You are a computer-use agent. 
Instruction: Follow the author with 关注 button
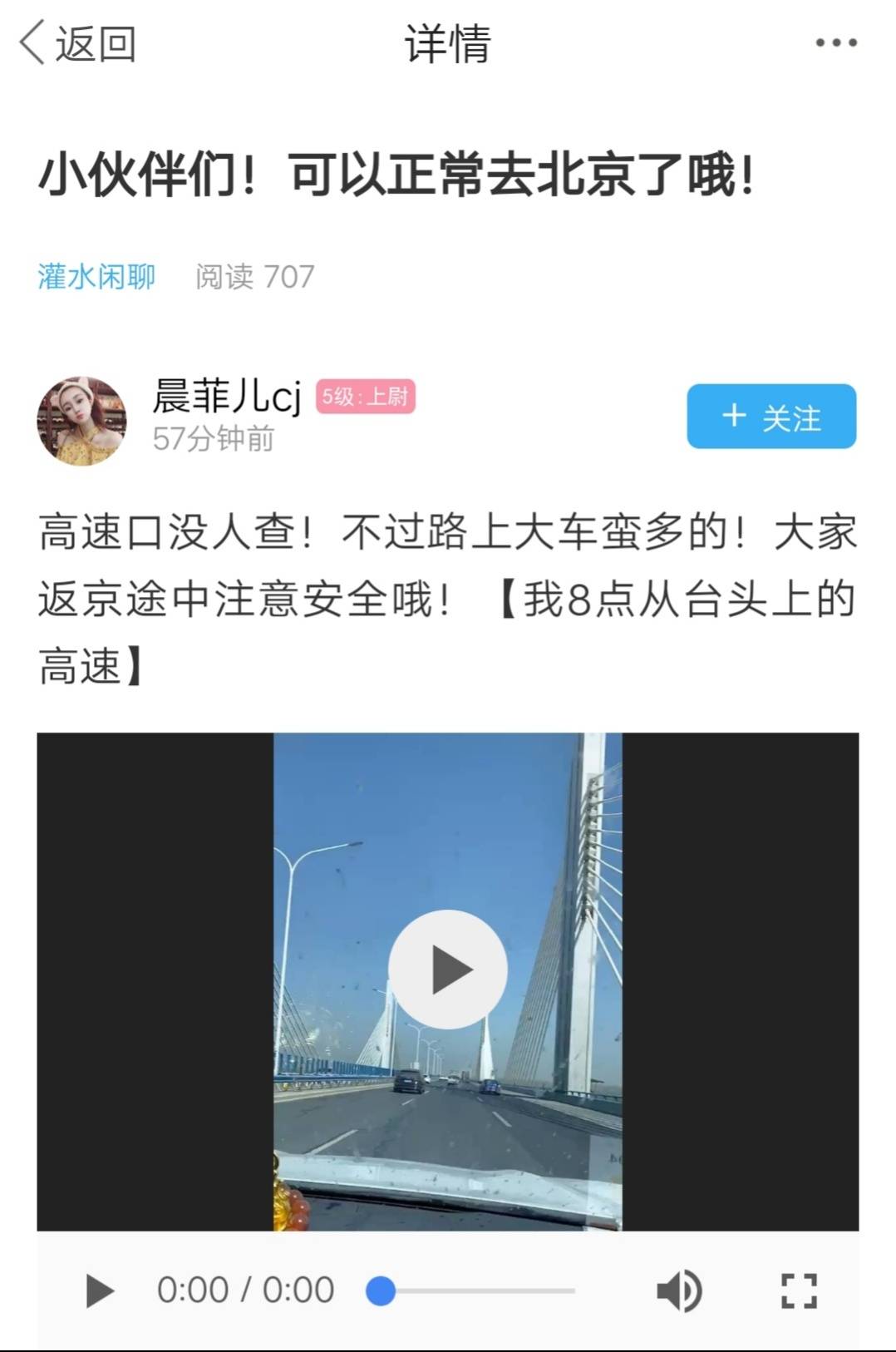point(770,417)
